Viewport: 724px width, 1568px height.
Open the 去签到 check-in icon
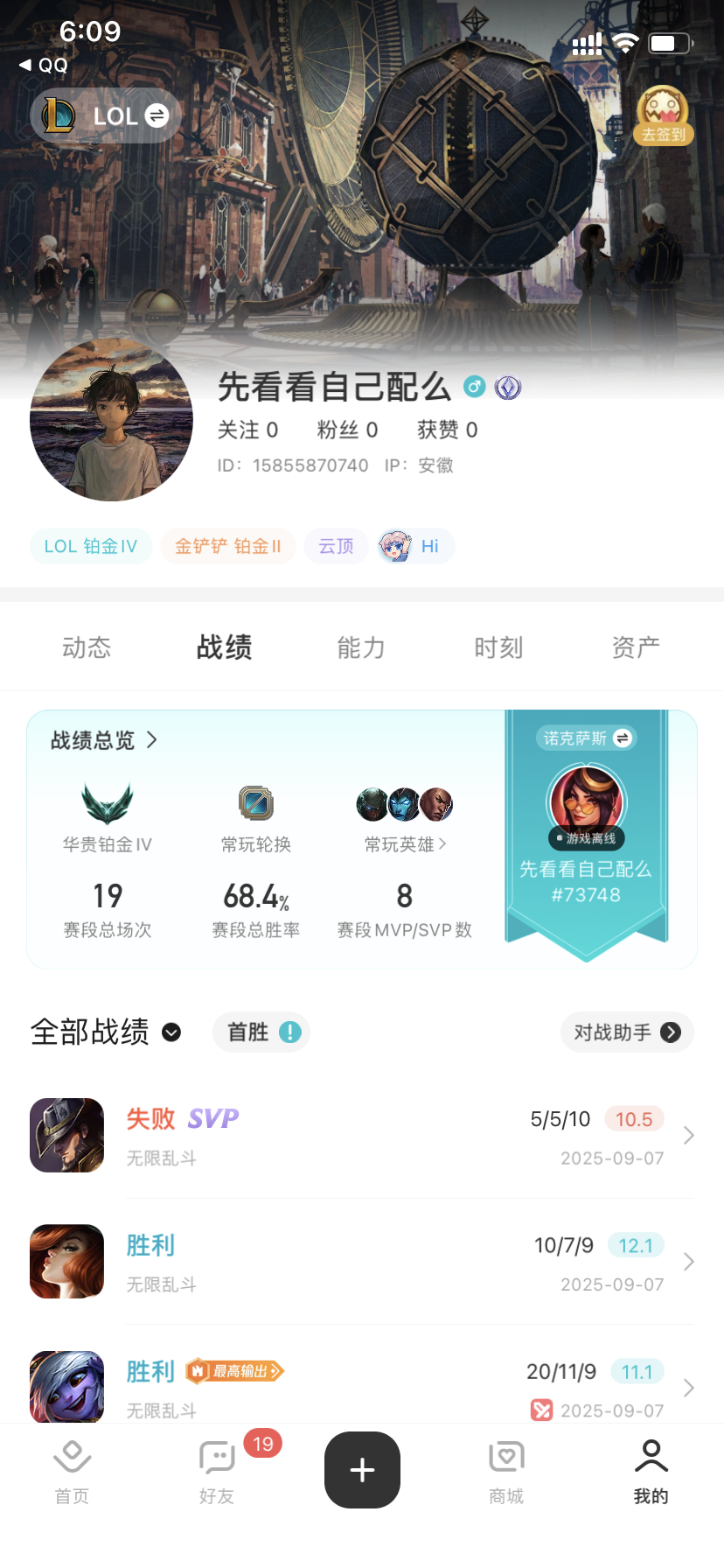[663, 115]
